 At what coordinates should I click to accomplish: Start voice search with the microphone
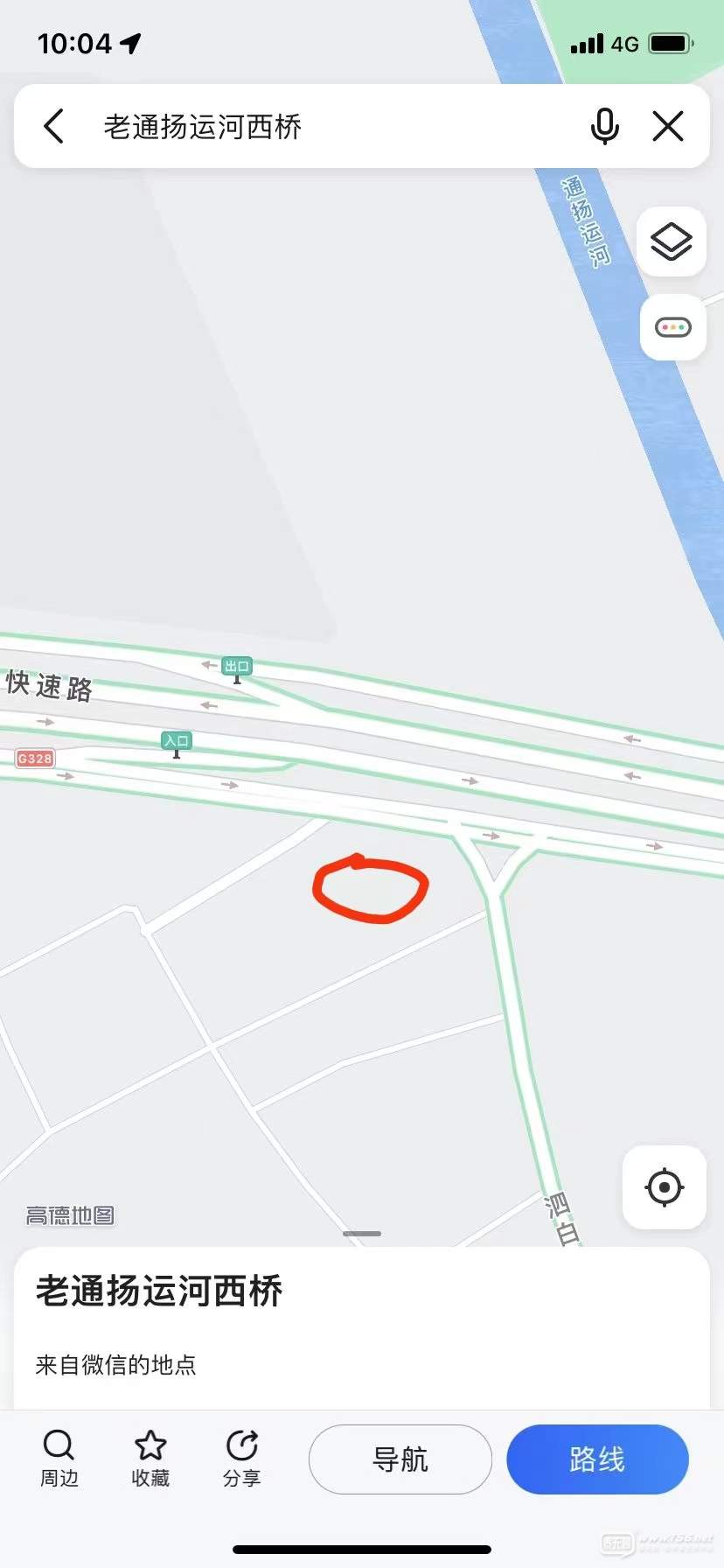tap(604, 126)
